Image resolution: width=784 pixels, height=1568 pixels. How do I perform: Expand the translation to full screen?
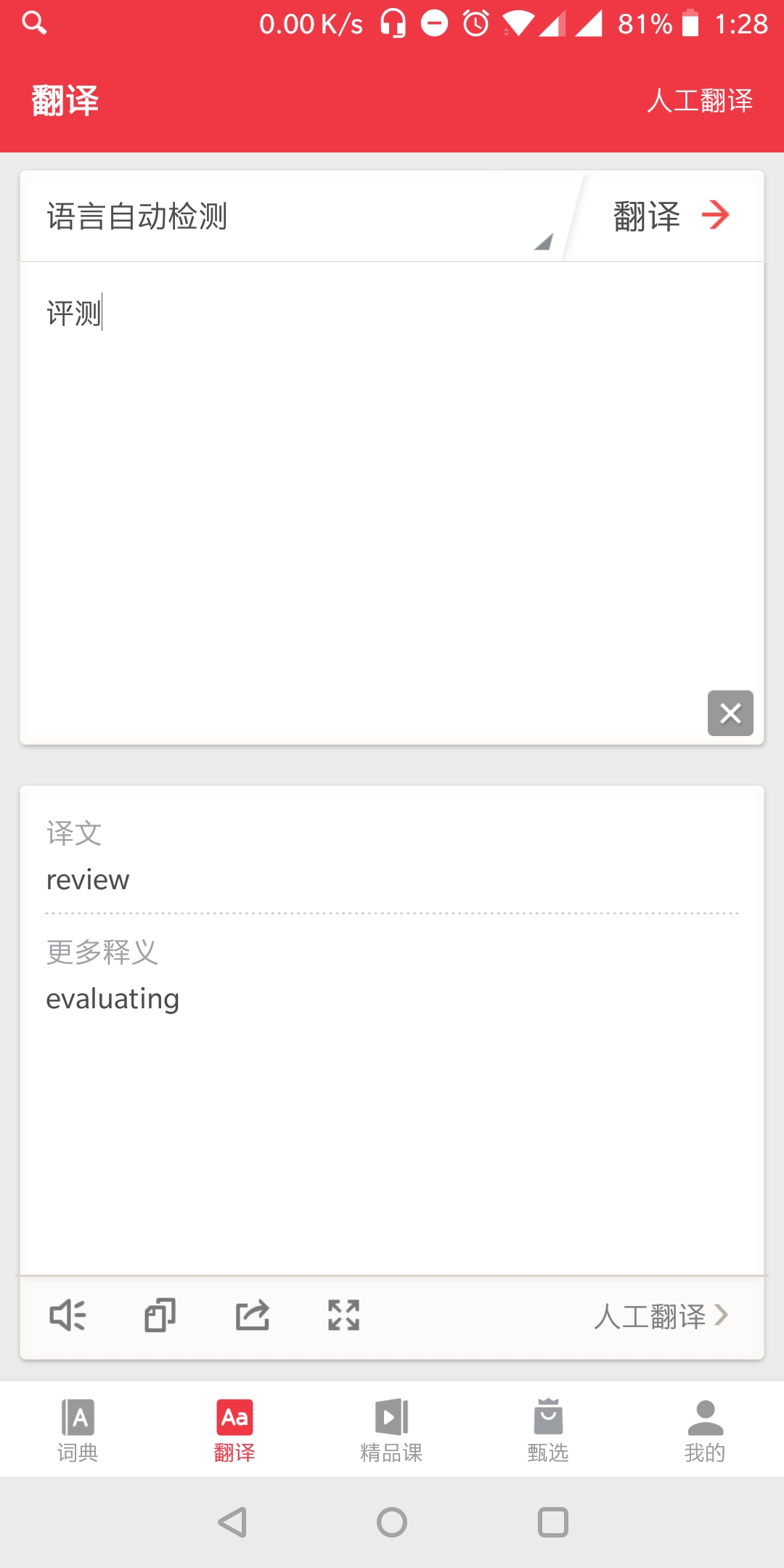tap(344, 1315)
